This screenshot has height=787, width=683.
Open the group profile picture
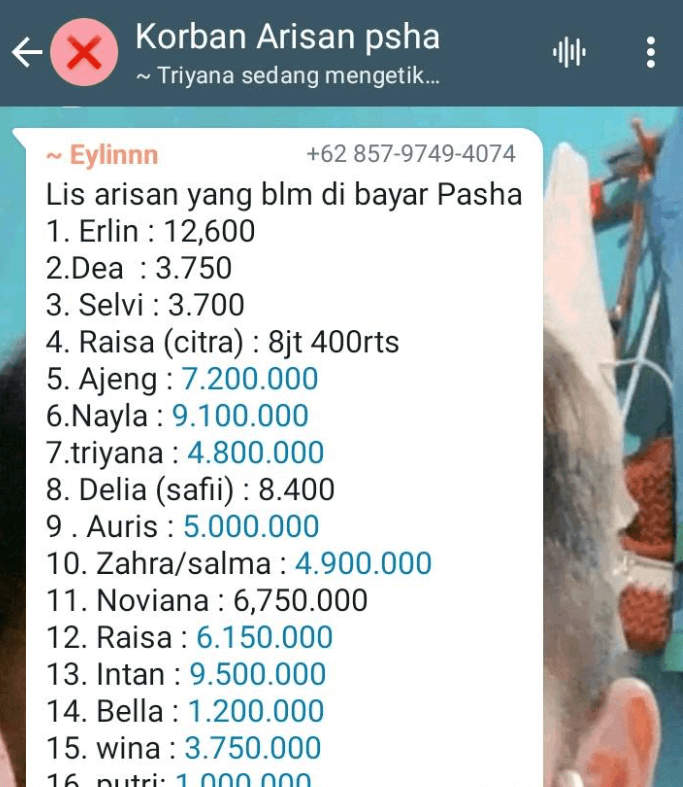84,54
